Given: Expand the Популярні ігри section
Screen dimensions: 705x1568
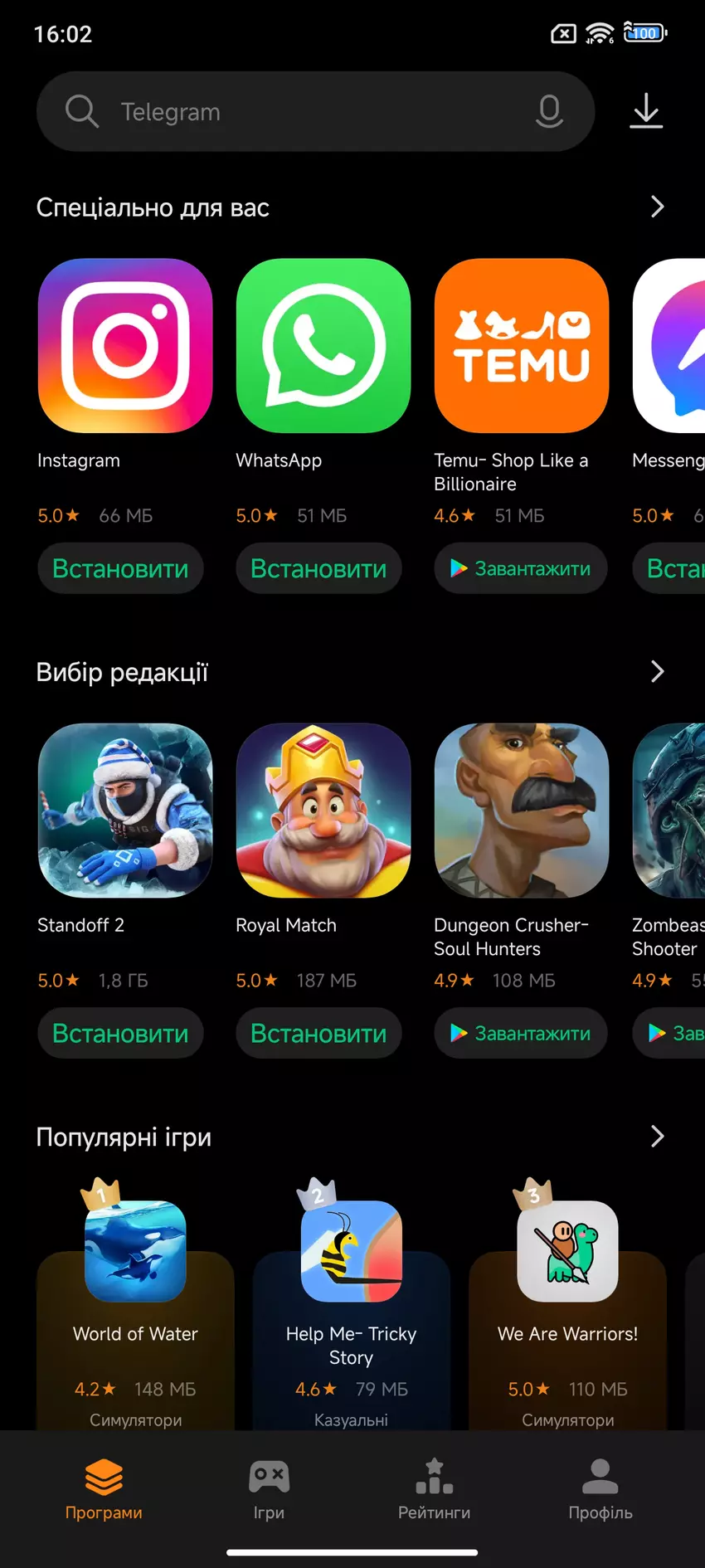Looking at the screenshot, I should pyautogui.click(x=657, y=1137).
